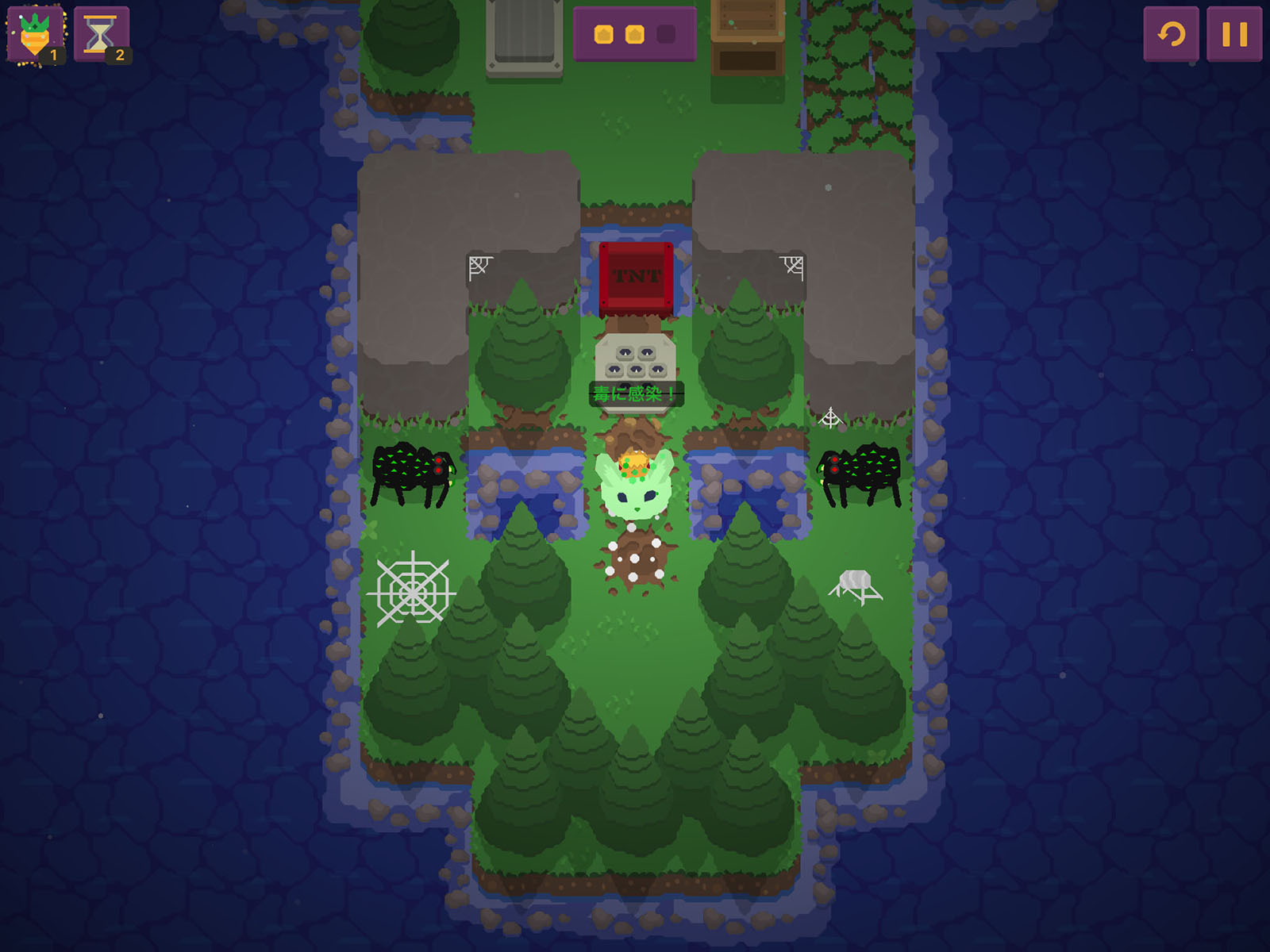Image resolution: width=1270 pixels, height=952 pixels.
Task: Tap the pause button
Action: click(x=1234, y=34)
